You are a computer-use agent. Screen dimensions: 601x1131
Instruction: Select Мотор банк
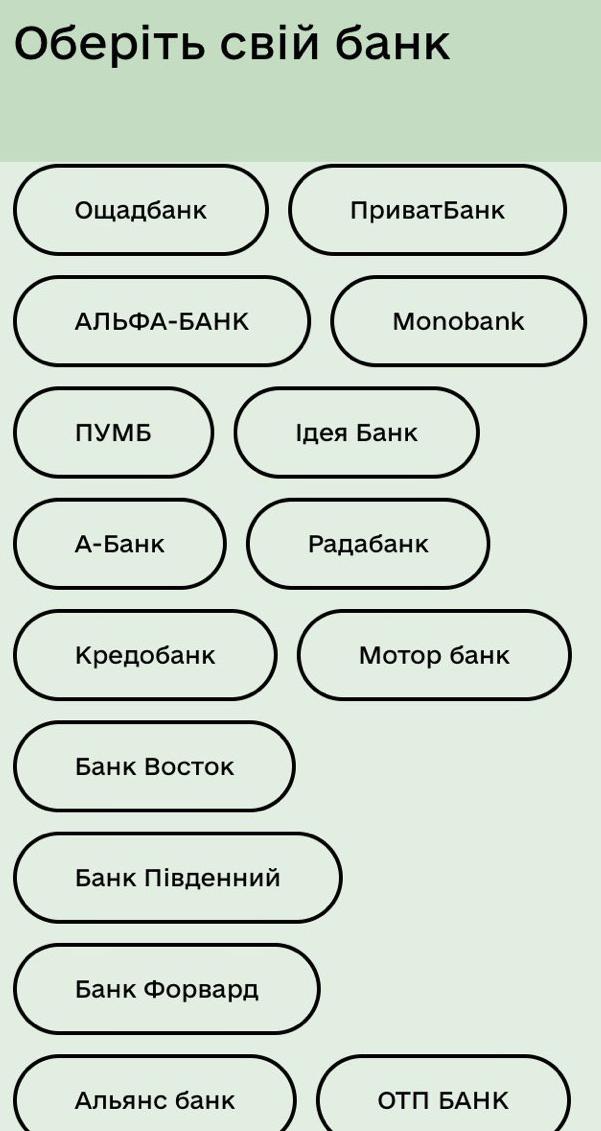[433, 655]
